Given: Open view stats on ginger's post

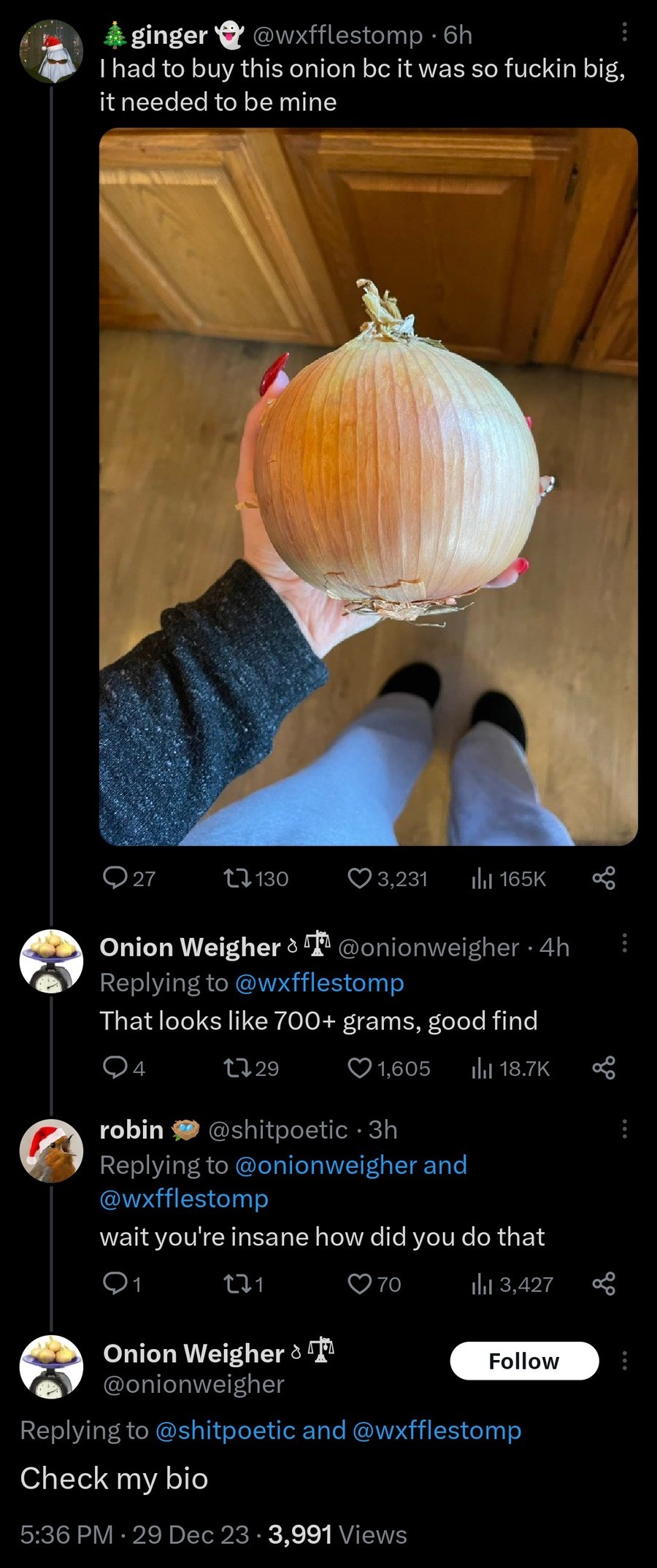Looking at the screenshot, I should point(482,878).
